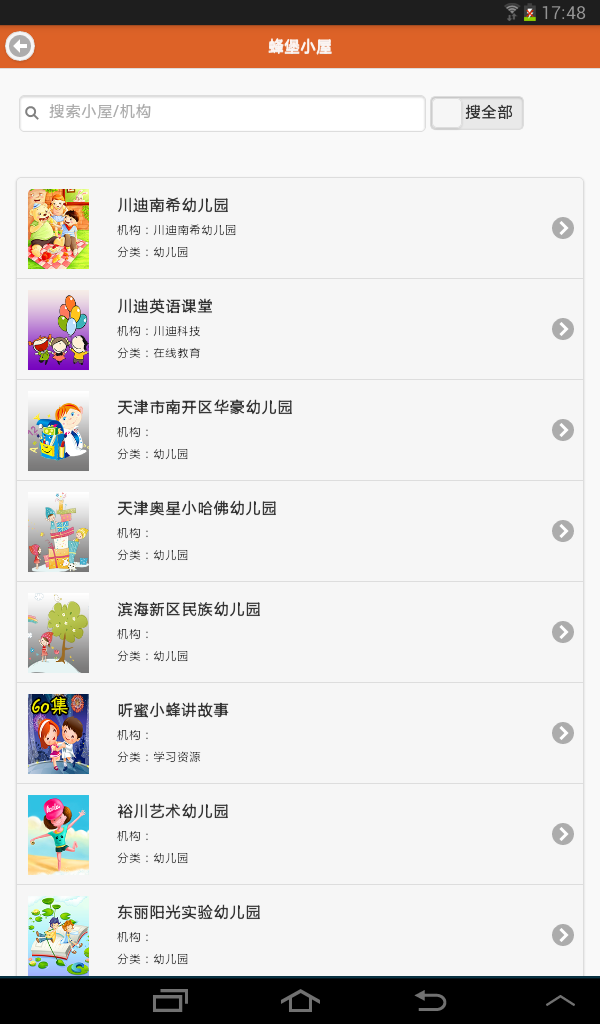Screen dimensions: 600x1024
Task: Open 川迪英语课堂
Action: coord(300,329)
